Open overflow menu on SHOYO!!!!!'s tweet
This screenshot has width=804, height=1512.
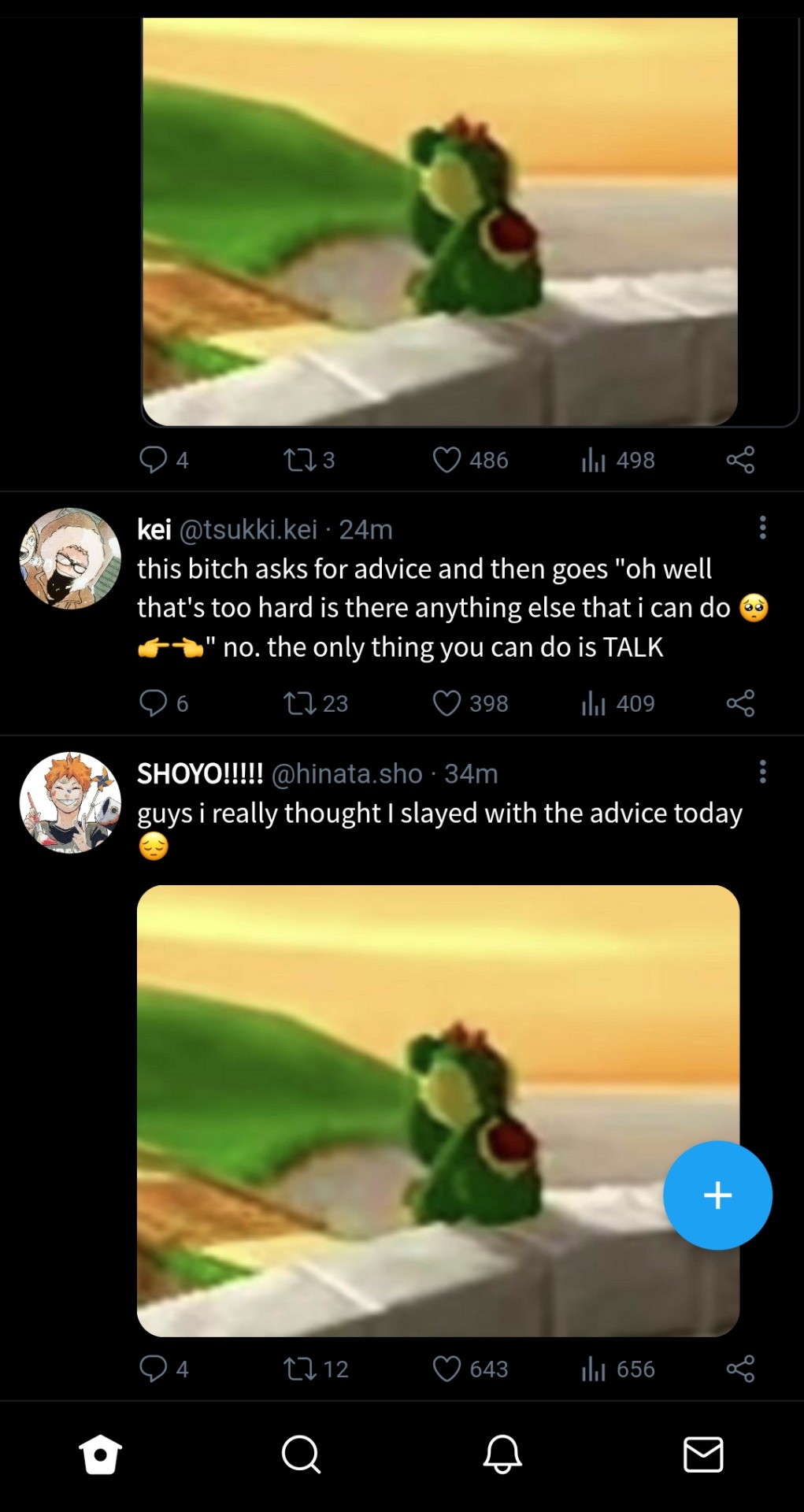coord(762,772)
